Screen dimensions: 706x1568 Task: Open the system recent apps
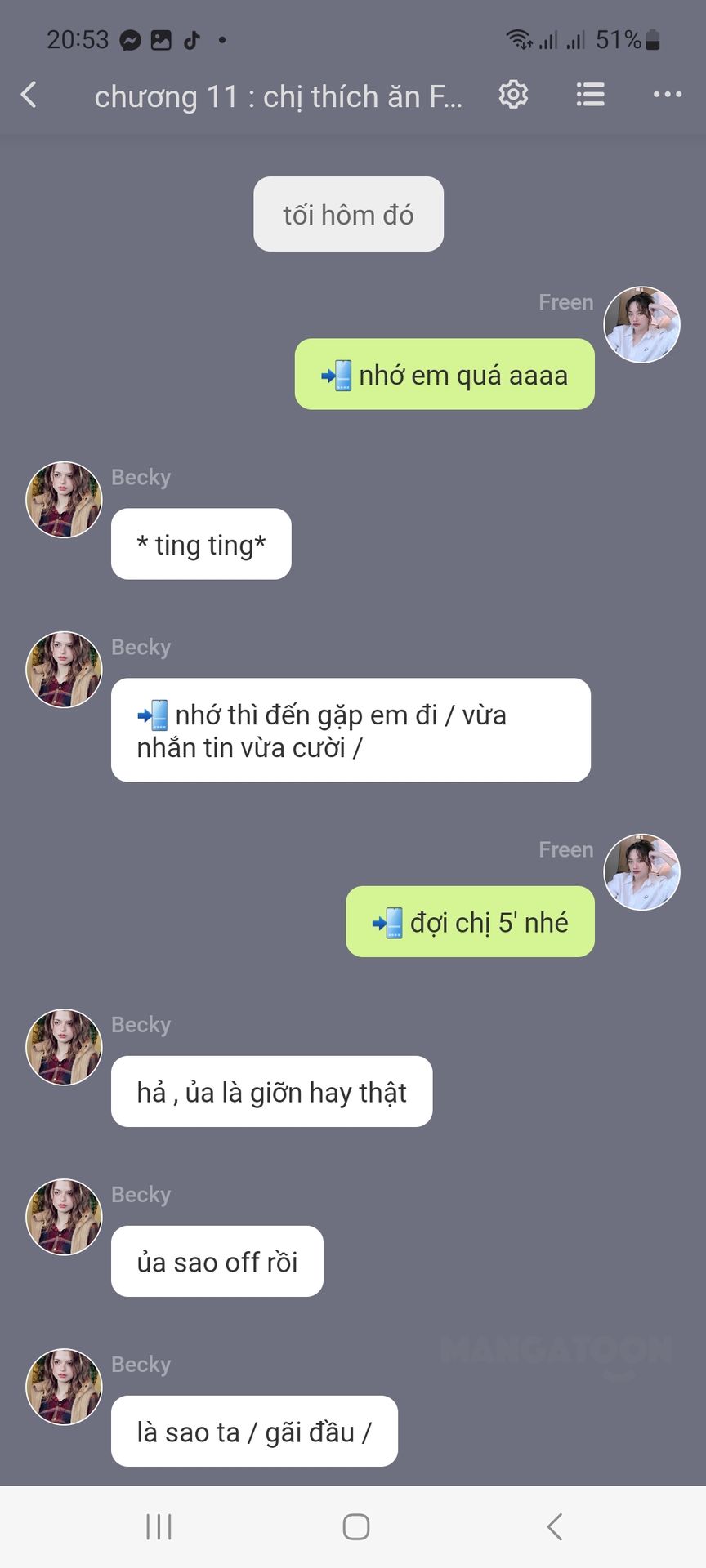coord(159,1526)
